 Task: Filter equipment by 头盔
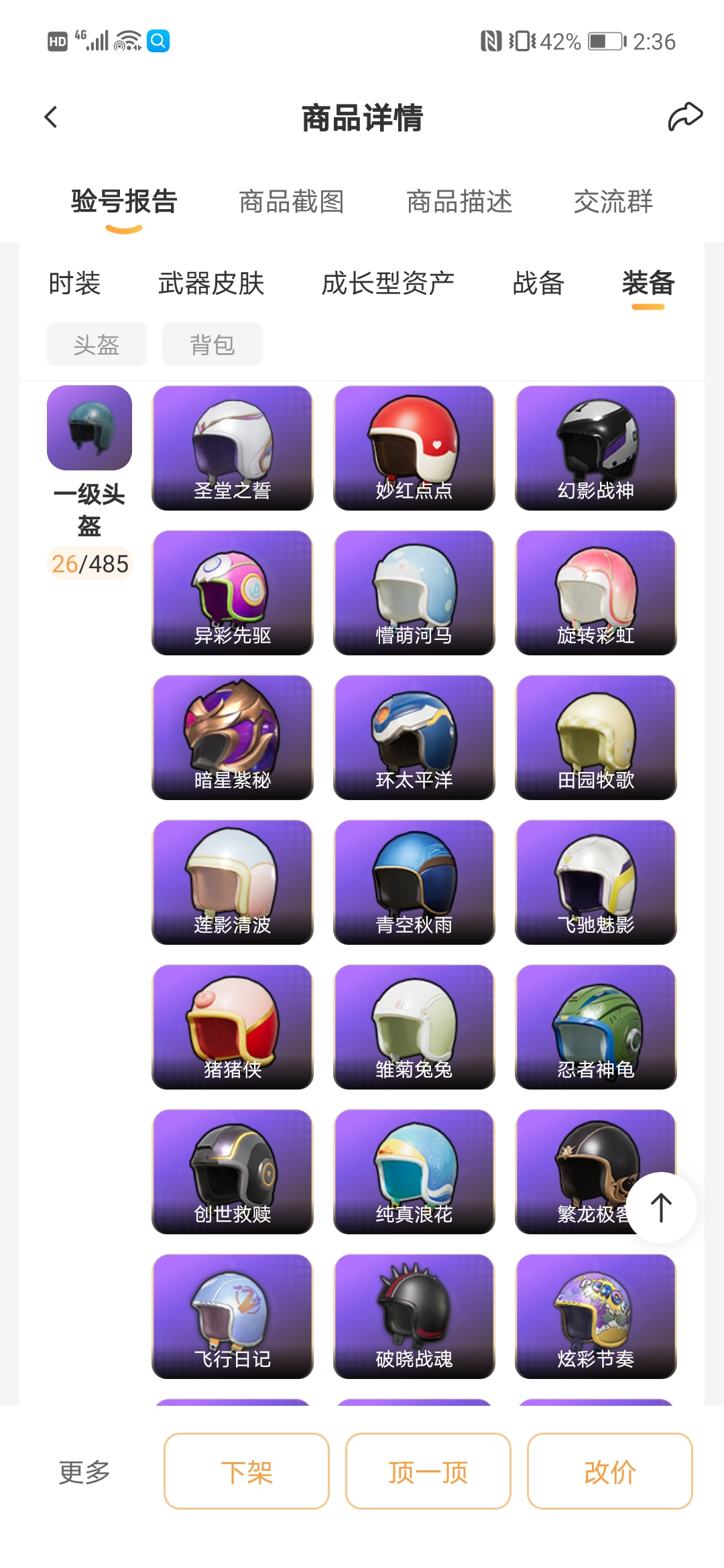[97, 344]
